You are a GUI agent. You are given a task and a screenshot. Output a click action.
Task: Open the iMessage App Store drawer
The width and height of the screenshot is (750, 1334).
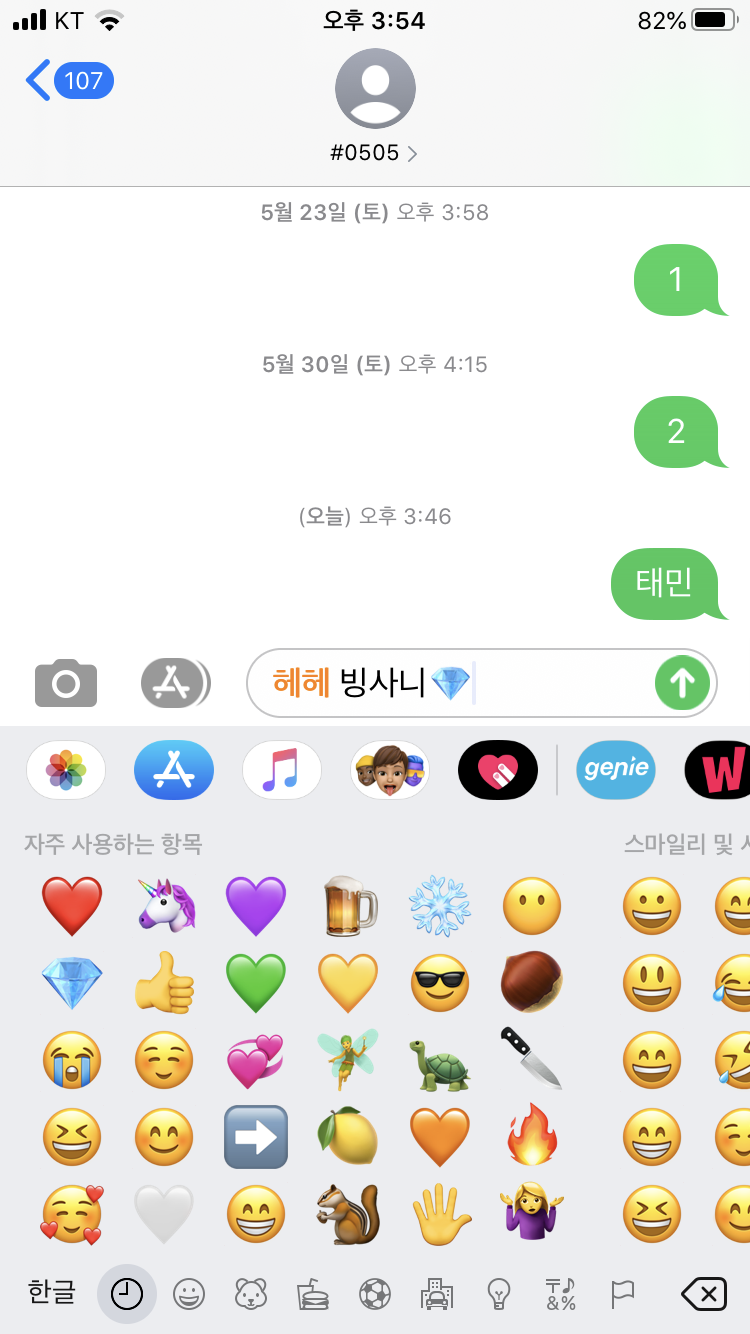point(174,682)
